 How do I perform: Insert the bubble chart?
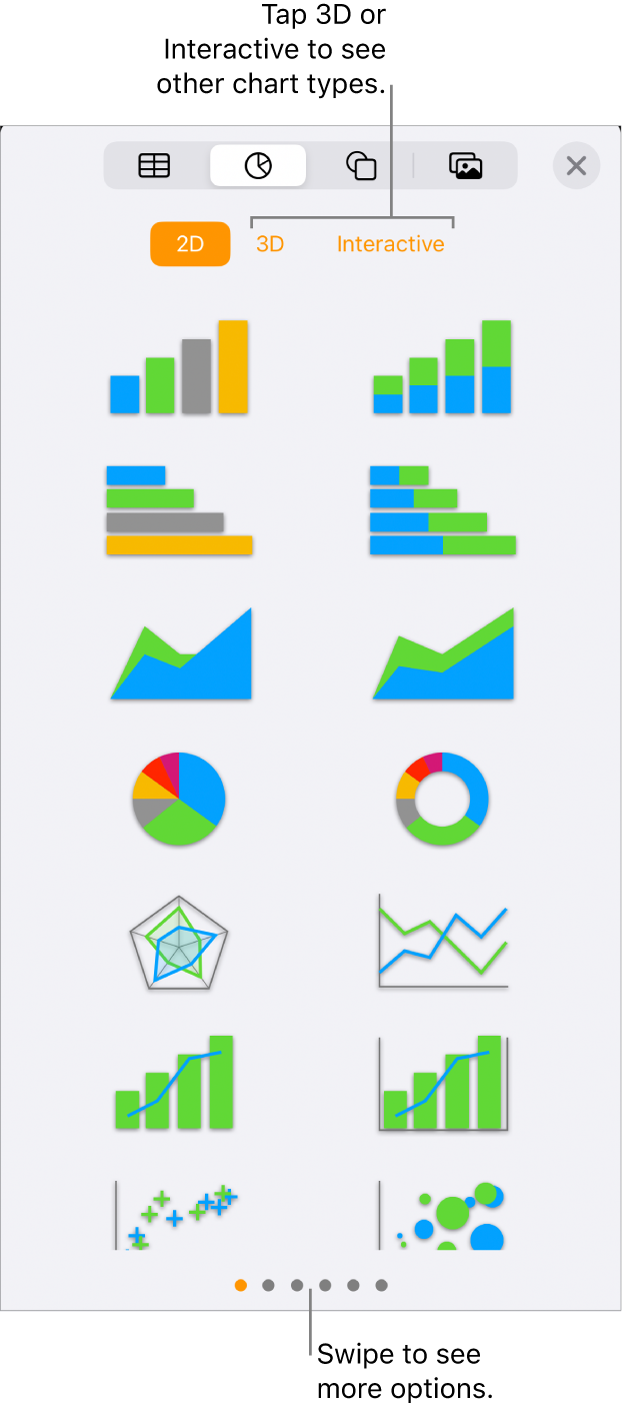[x=442, y=1216]
